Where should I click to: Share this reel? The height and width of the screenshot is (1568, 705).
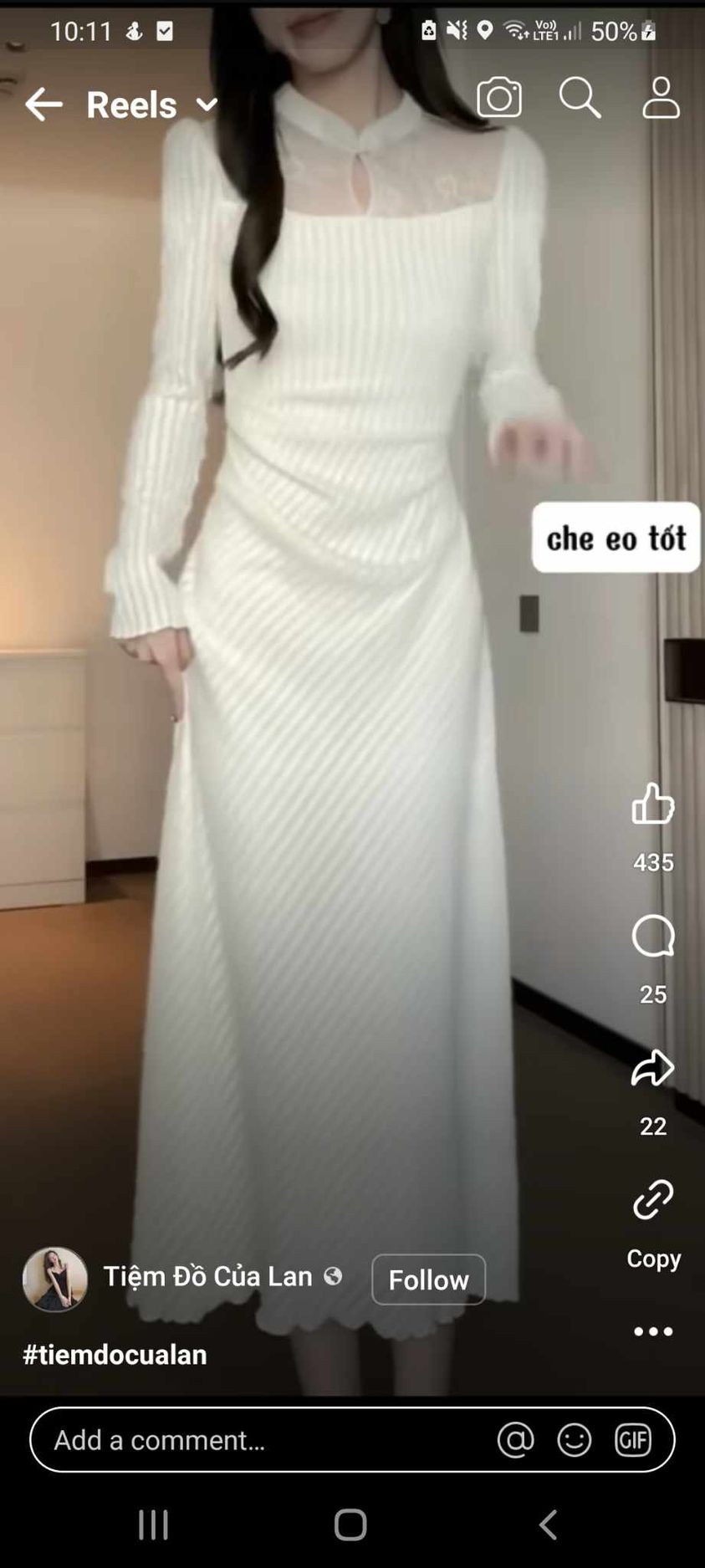click(x=653, y=1068)
